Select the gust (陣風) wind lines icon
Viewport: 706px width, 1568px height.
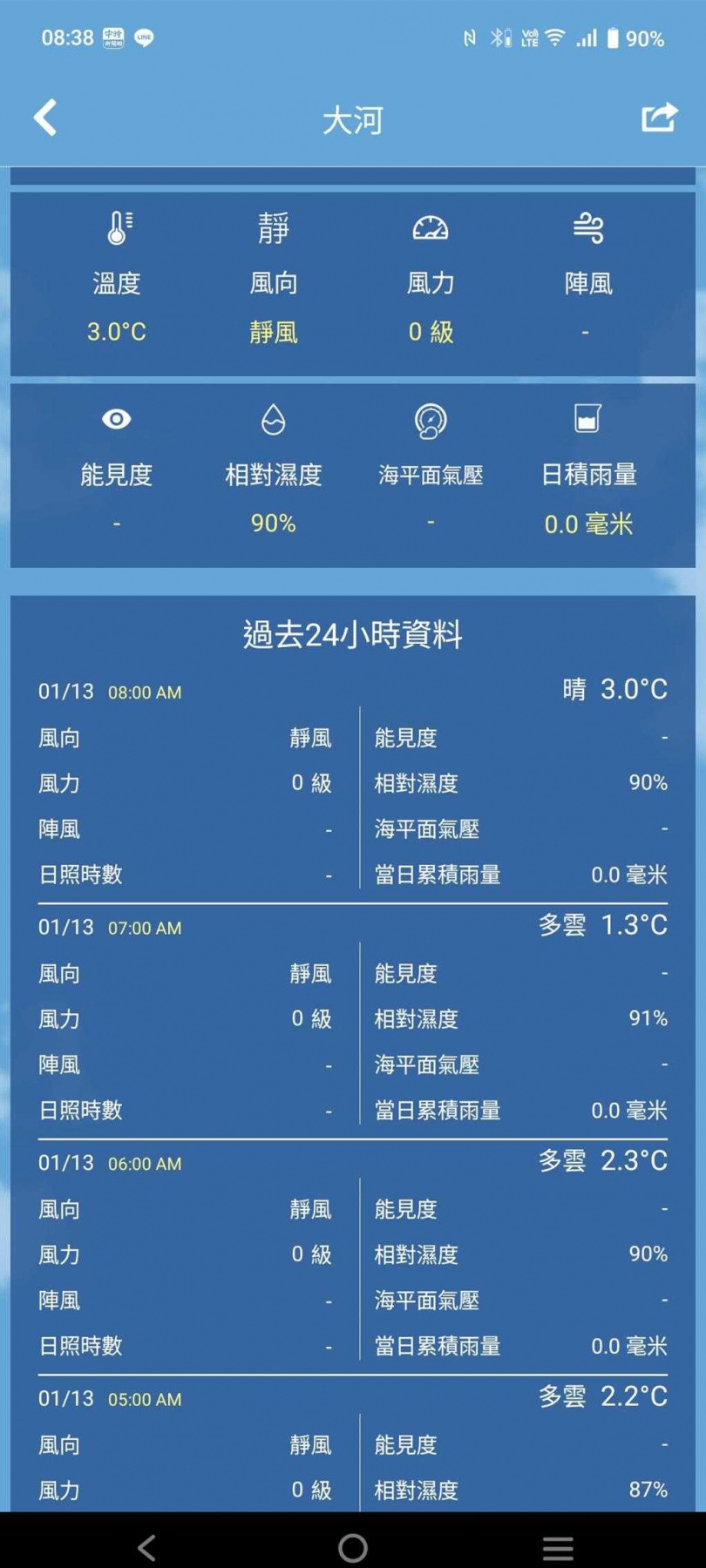pos(588,228)
